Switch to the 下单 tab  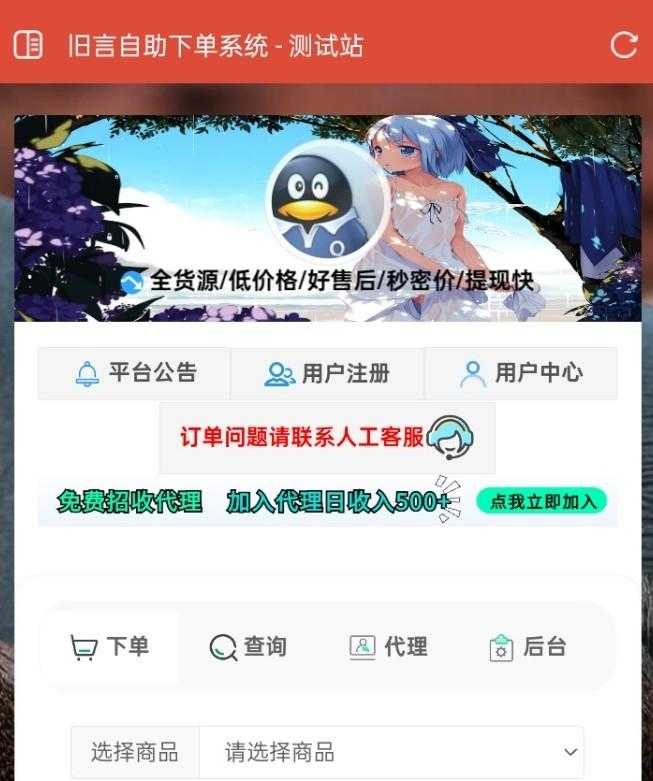pyautogui.click(x=110, y=647)
